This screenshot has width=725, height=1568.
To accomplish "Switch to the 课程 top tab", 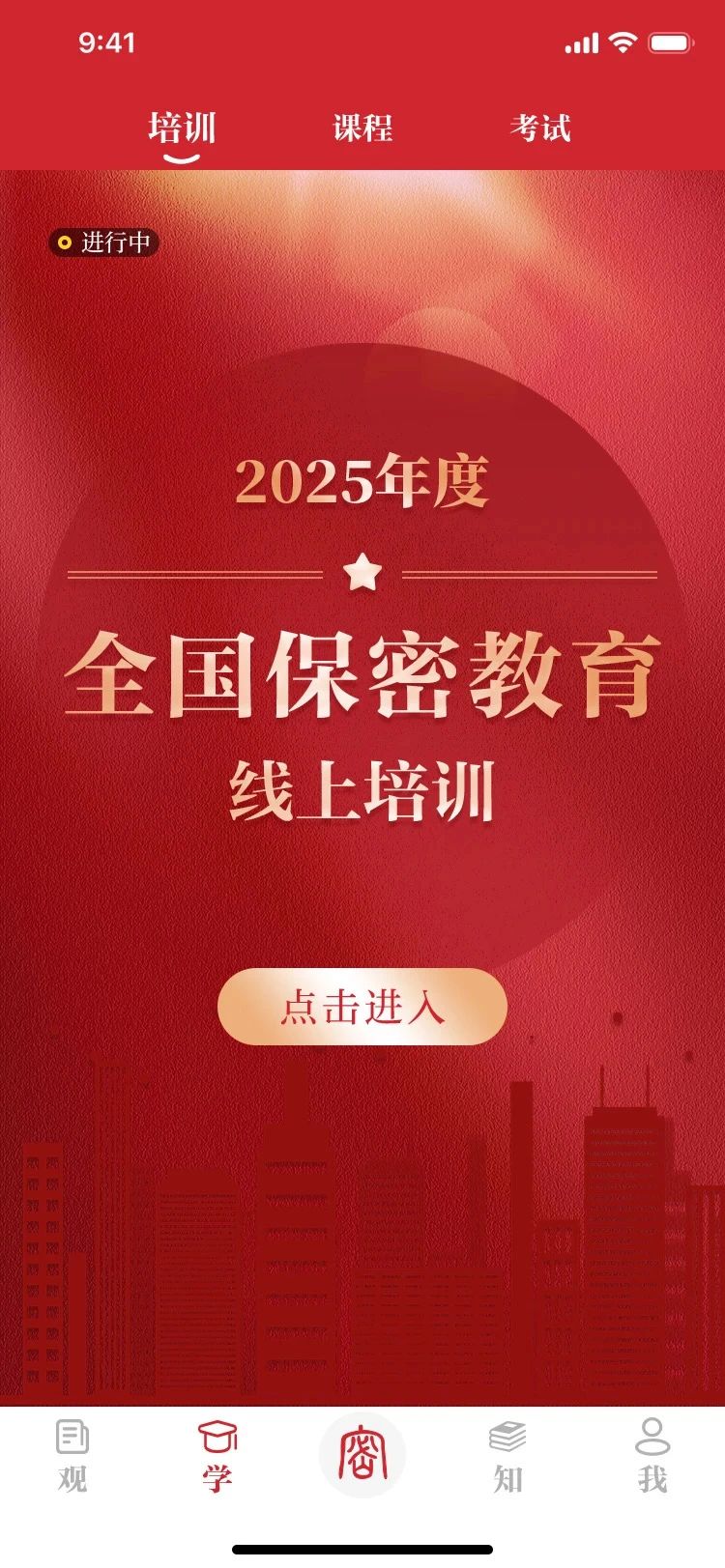I will 362,128.
